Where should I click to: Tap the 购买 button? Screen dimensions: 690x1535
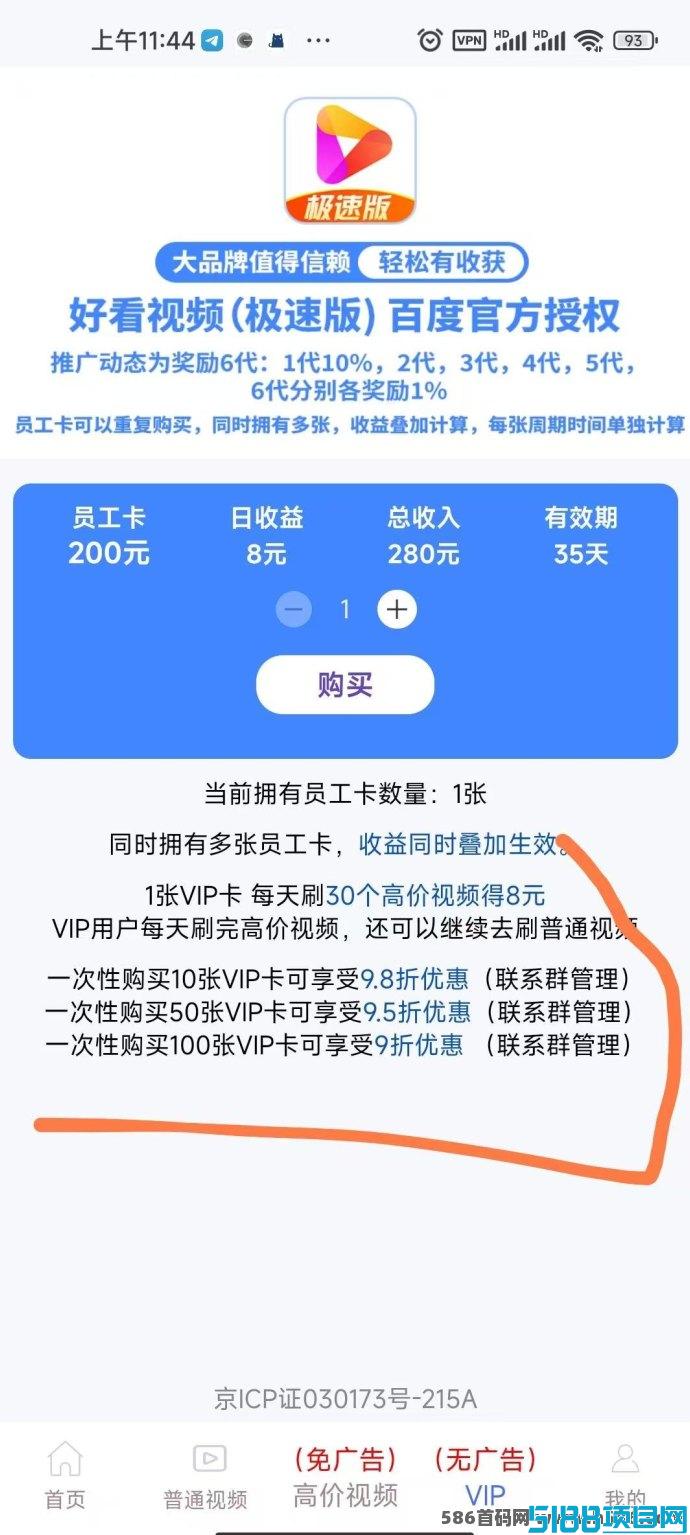(x=345, y=685)
